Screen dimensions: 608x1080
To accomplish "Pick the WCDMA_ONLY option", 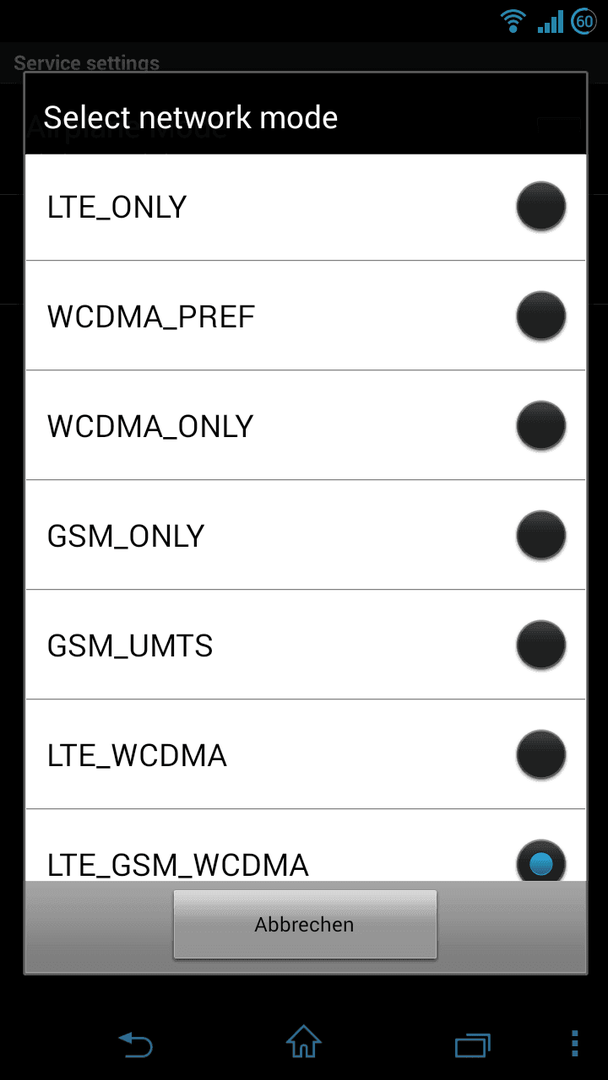I will coord(305,425).
